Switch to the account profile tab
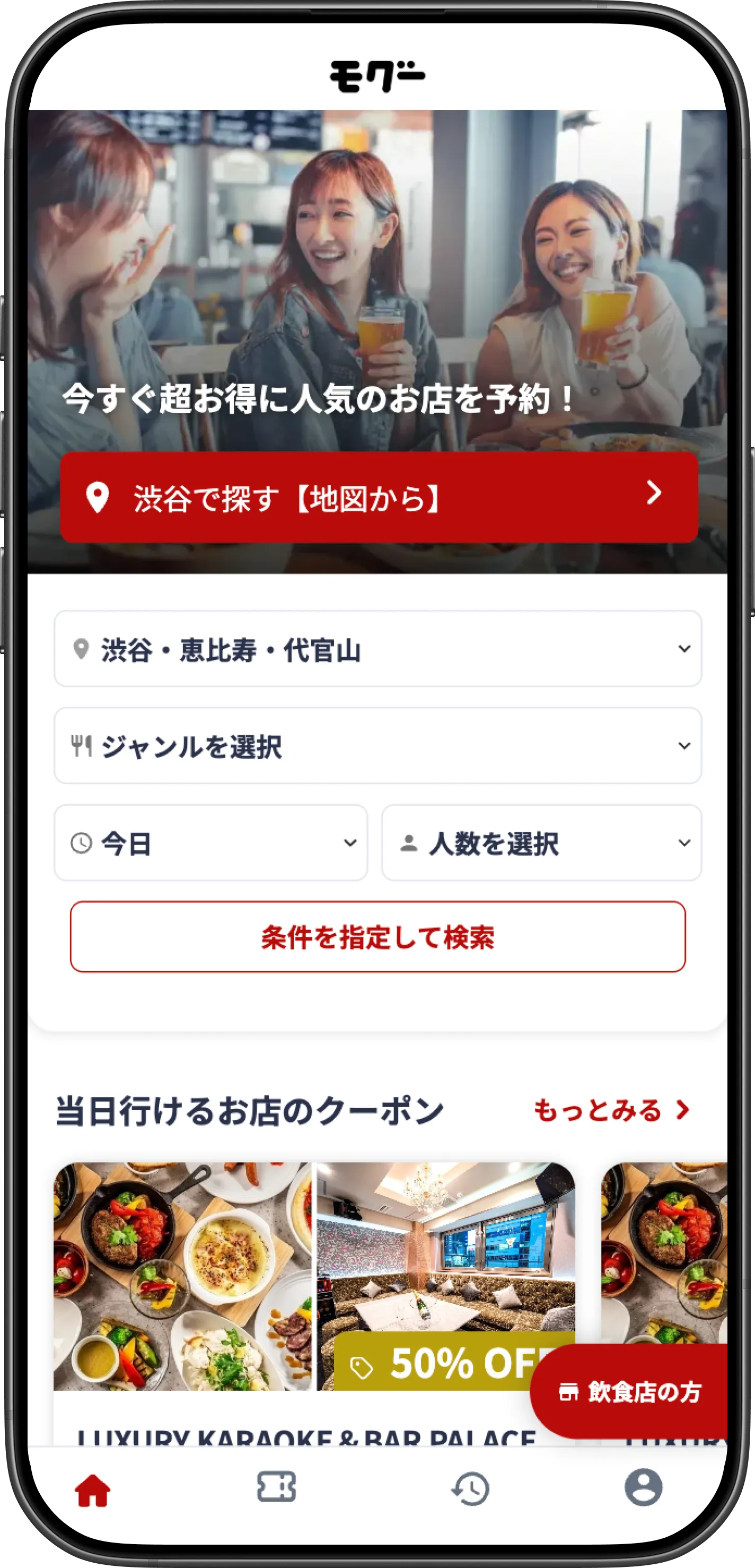 [643, 1488]
